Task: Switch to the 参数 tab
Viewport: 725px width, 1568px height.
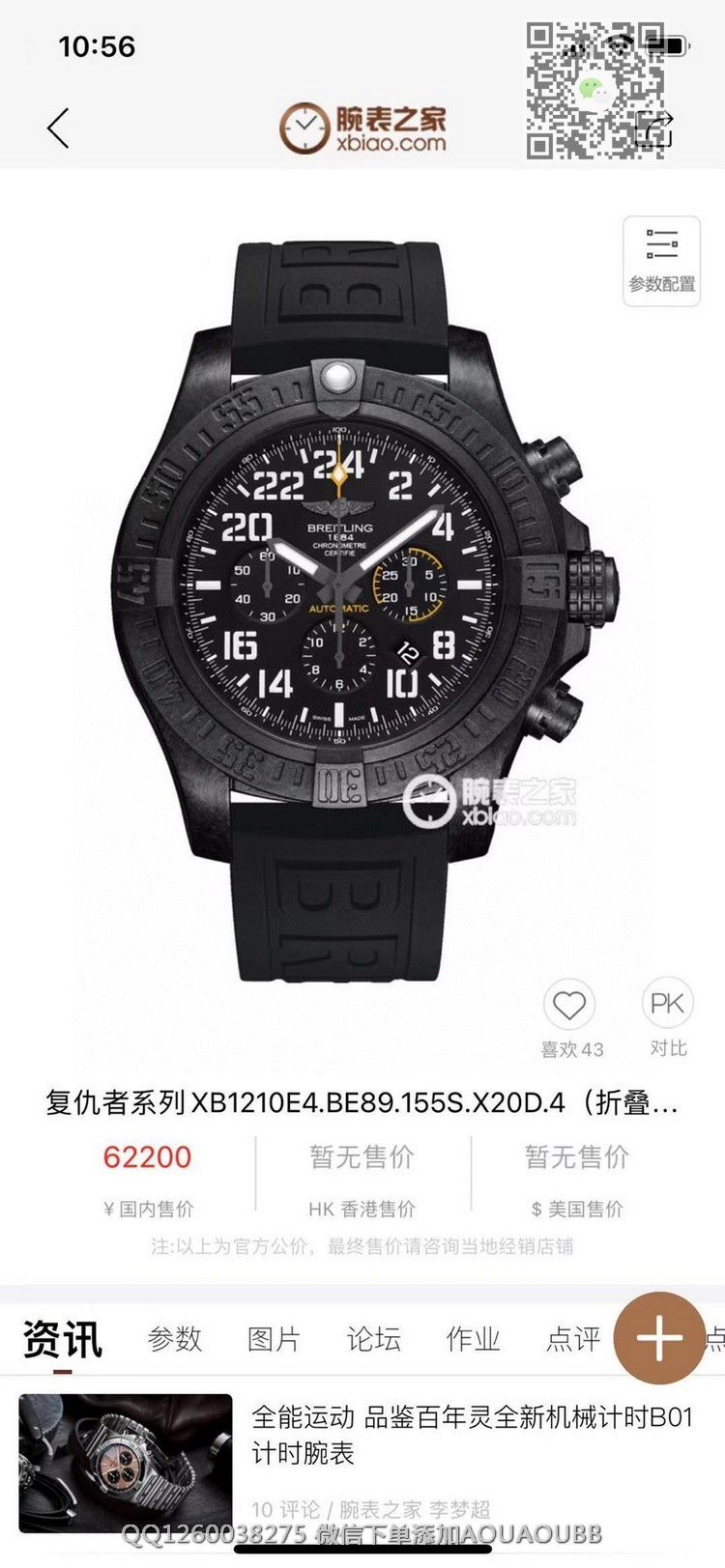Action: [x=175, y=1339]
